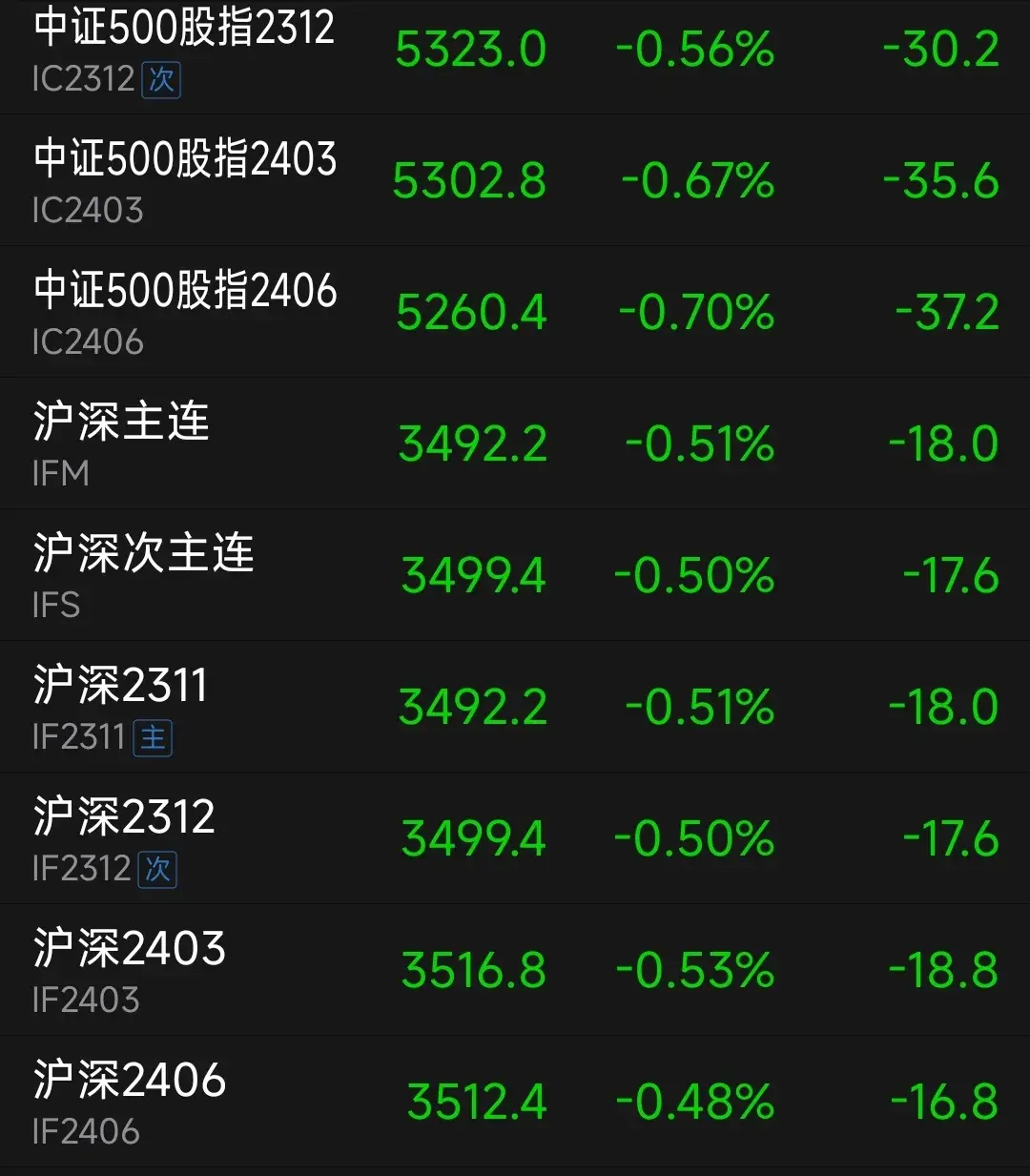The width and height of the screenshot is (1030, 1176).
Task: Select the 沪深2406 IF2406 row
Action: click(515, 1103)
